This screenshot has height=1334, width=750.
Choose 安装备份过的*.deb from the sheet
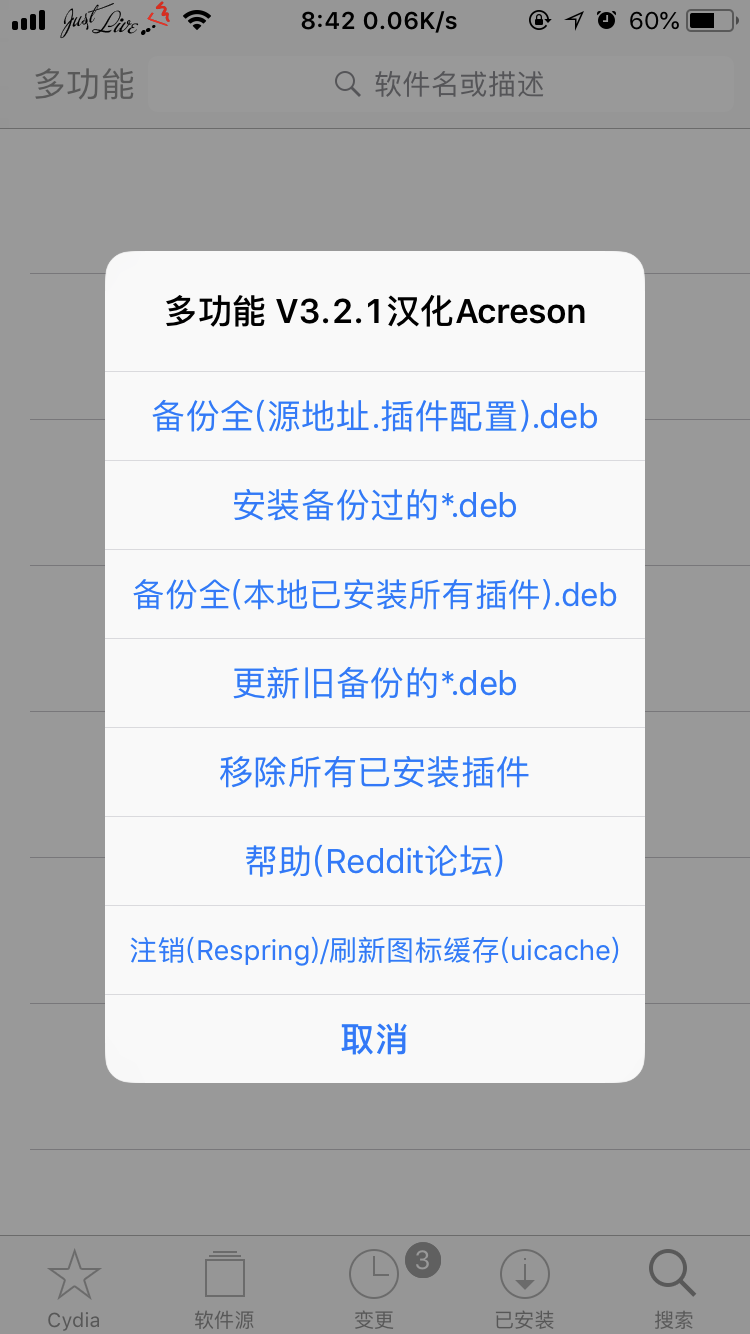374,505
